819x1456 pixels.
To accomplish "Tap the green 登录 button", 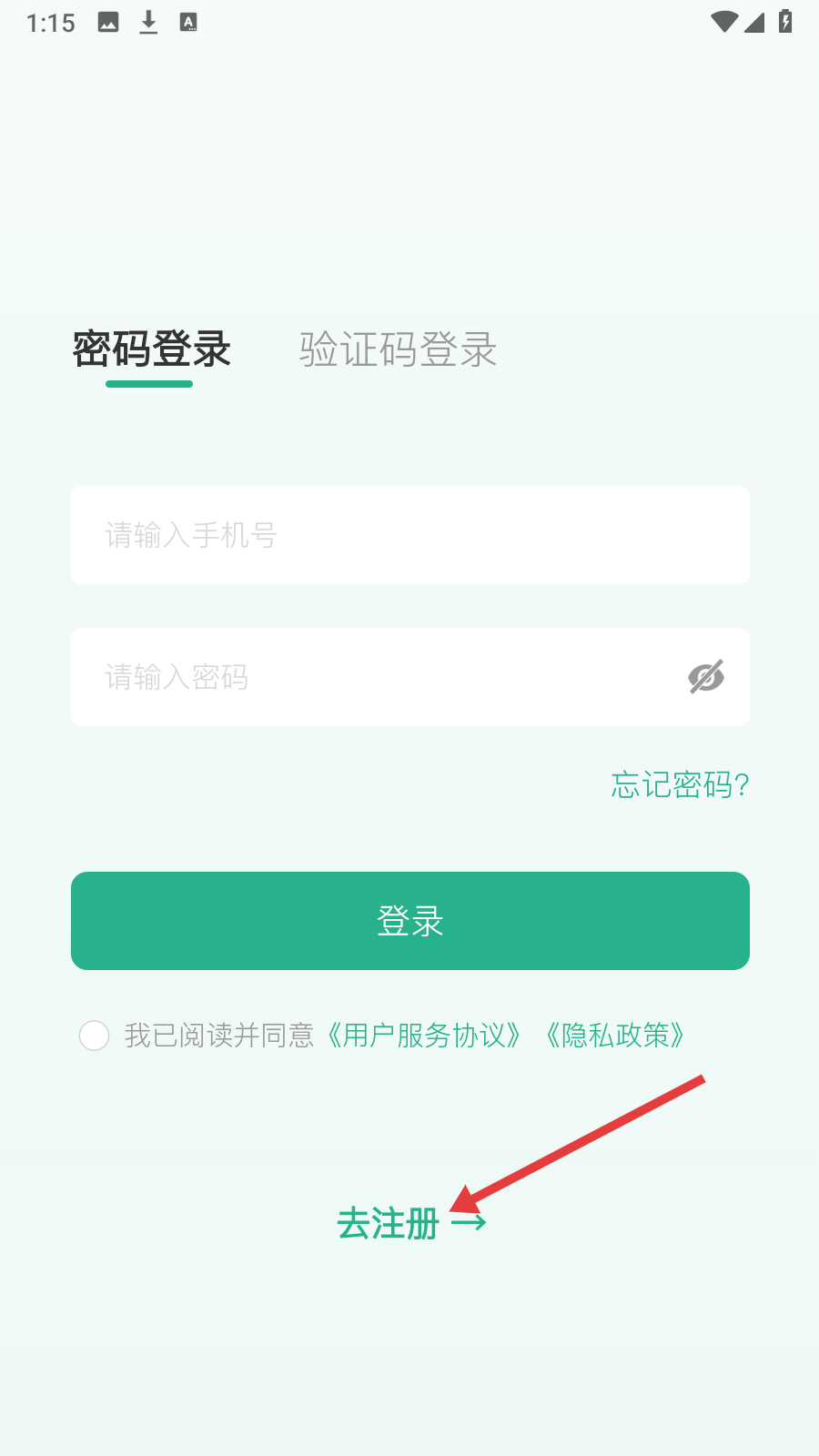I will [410, 921].
